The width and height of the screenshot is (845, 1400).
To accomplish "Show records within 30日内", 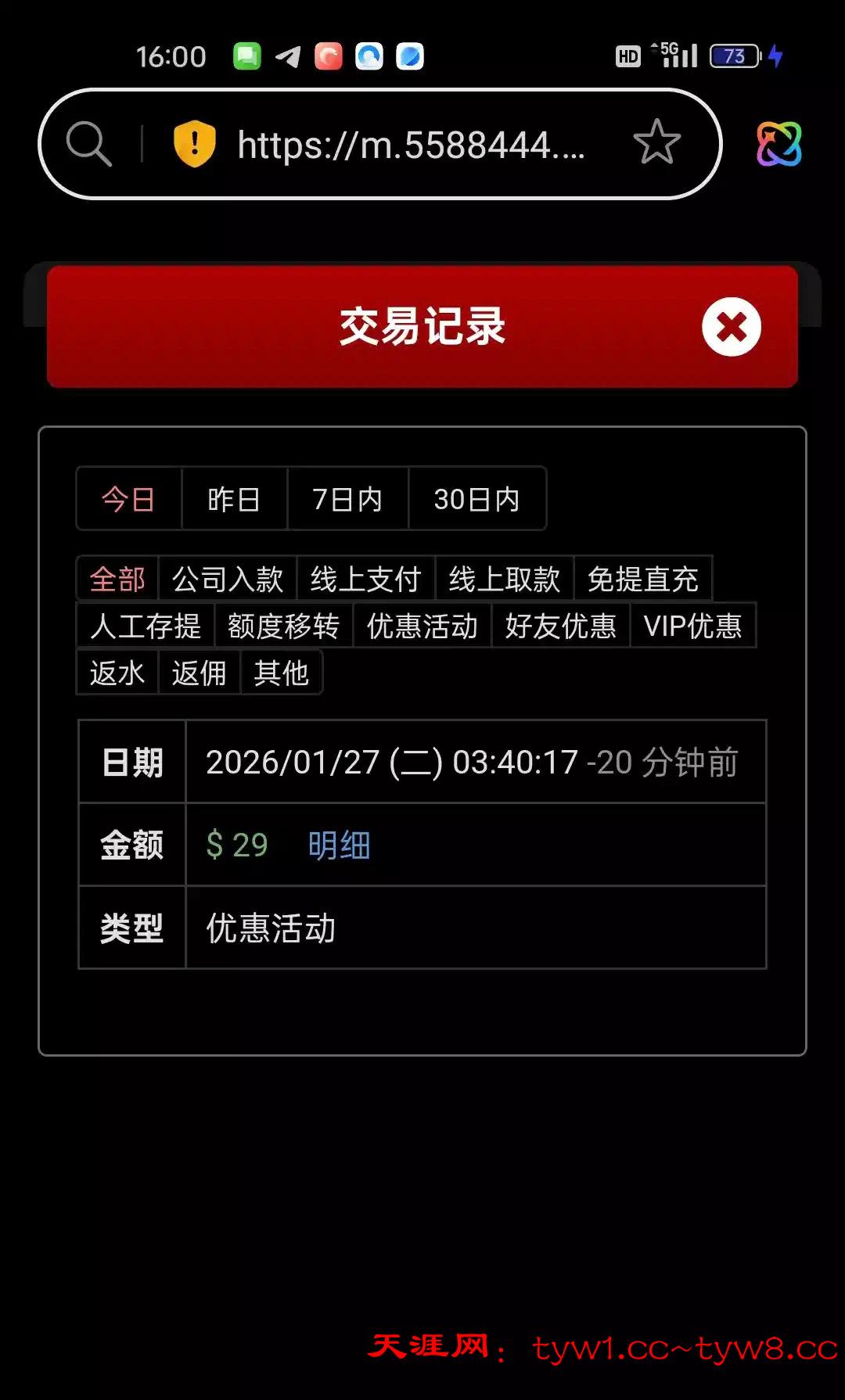I will pos(476,499).
